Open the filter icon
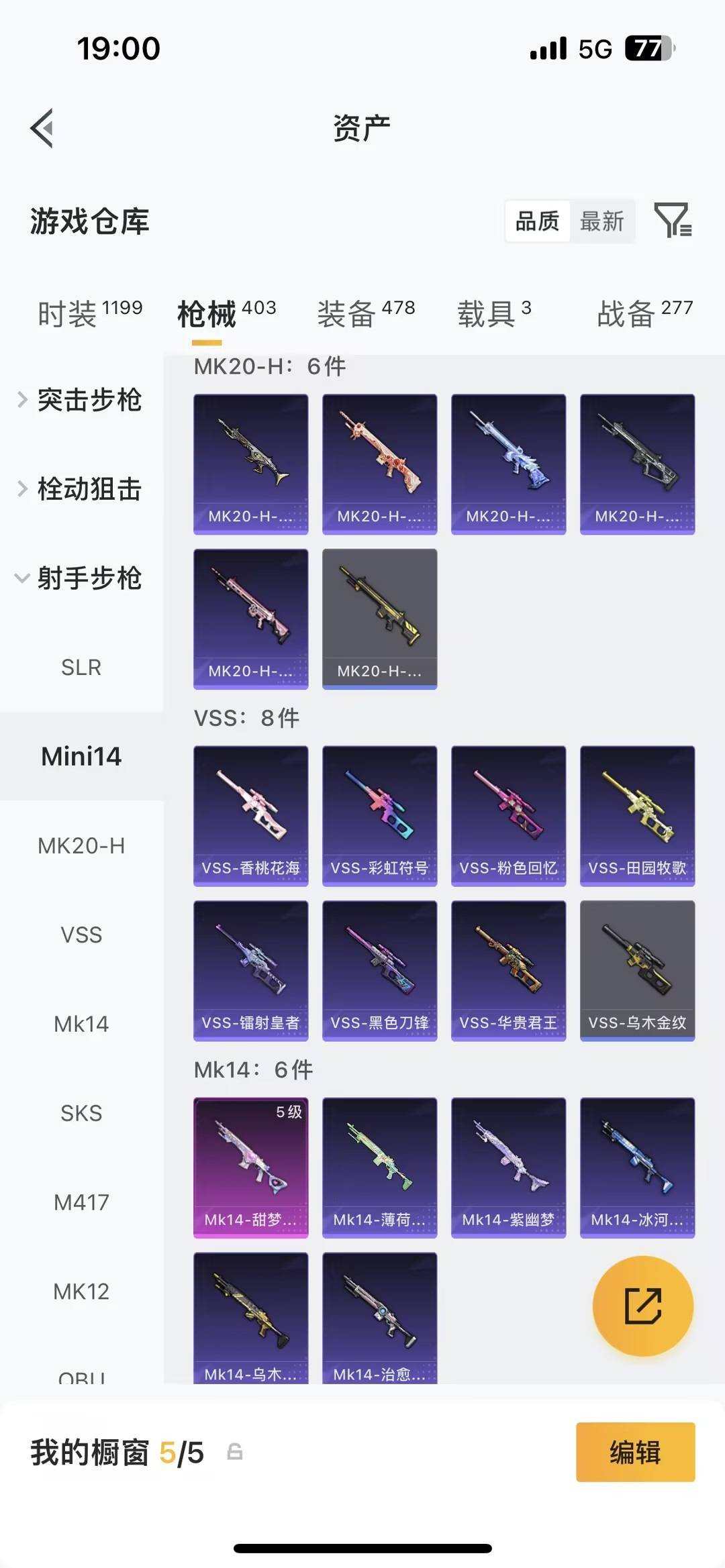 pyautogui.click(x=673, y=220)
